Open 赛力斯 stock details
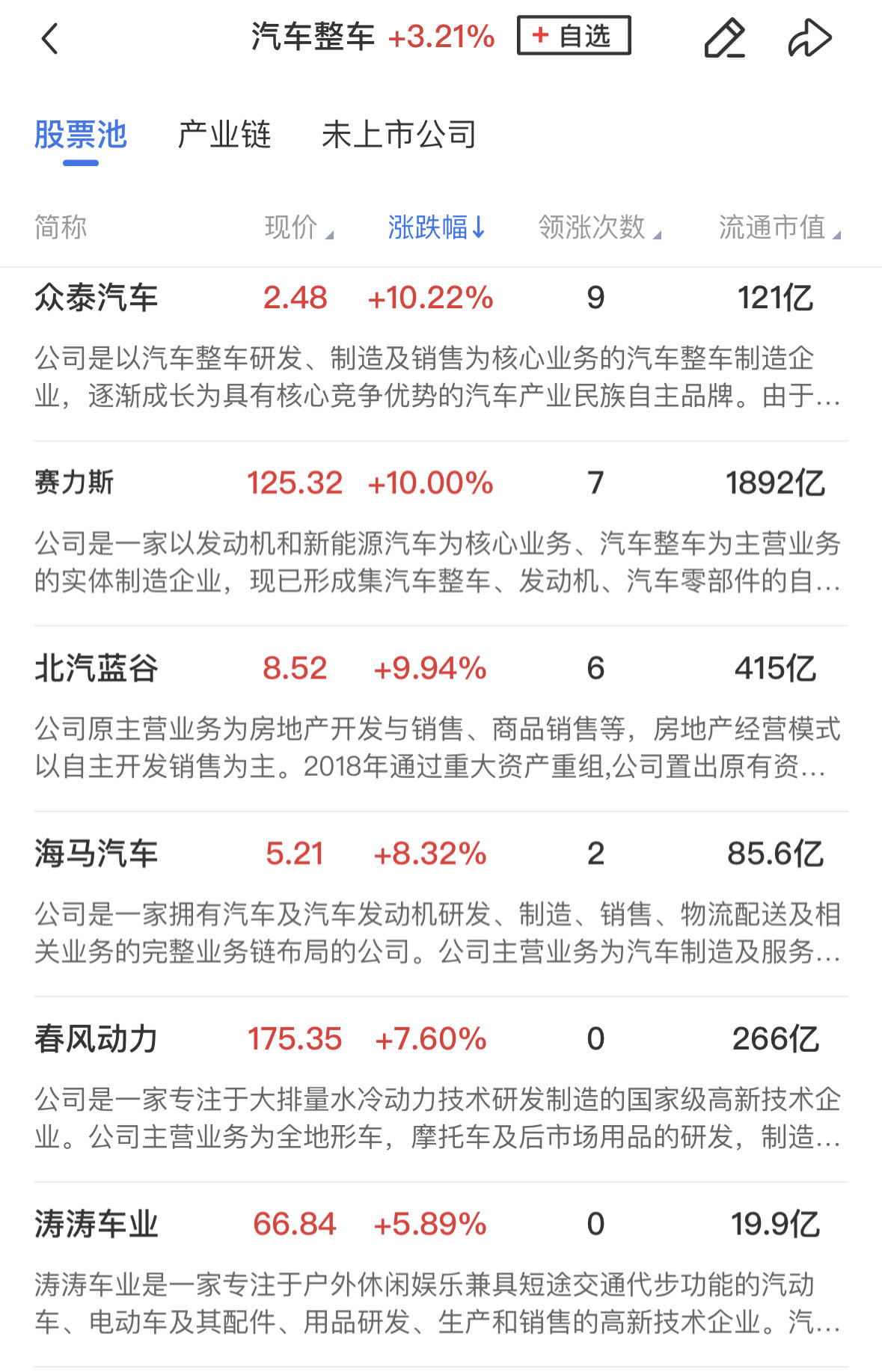 [x=74, y=483]
